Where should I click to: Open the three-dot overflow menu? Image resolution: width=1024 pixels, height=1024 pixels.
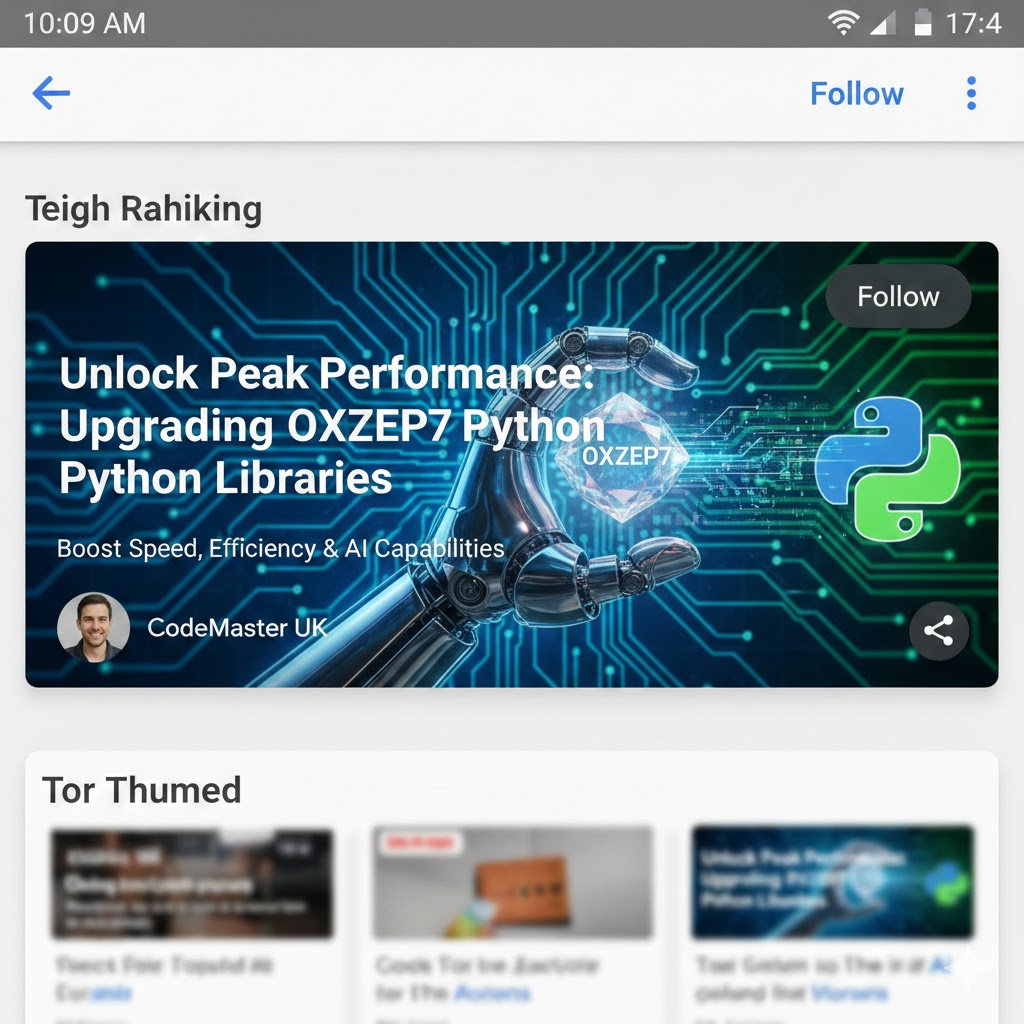click(x=970, y=94)
